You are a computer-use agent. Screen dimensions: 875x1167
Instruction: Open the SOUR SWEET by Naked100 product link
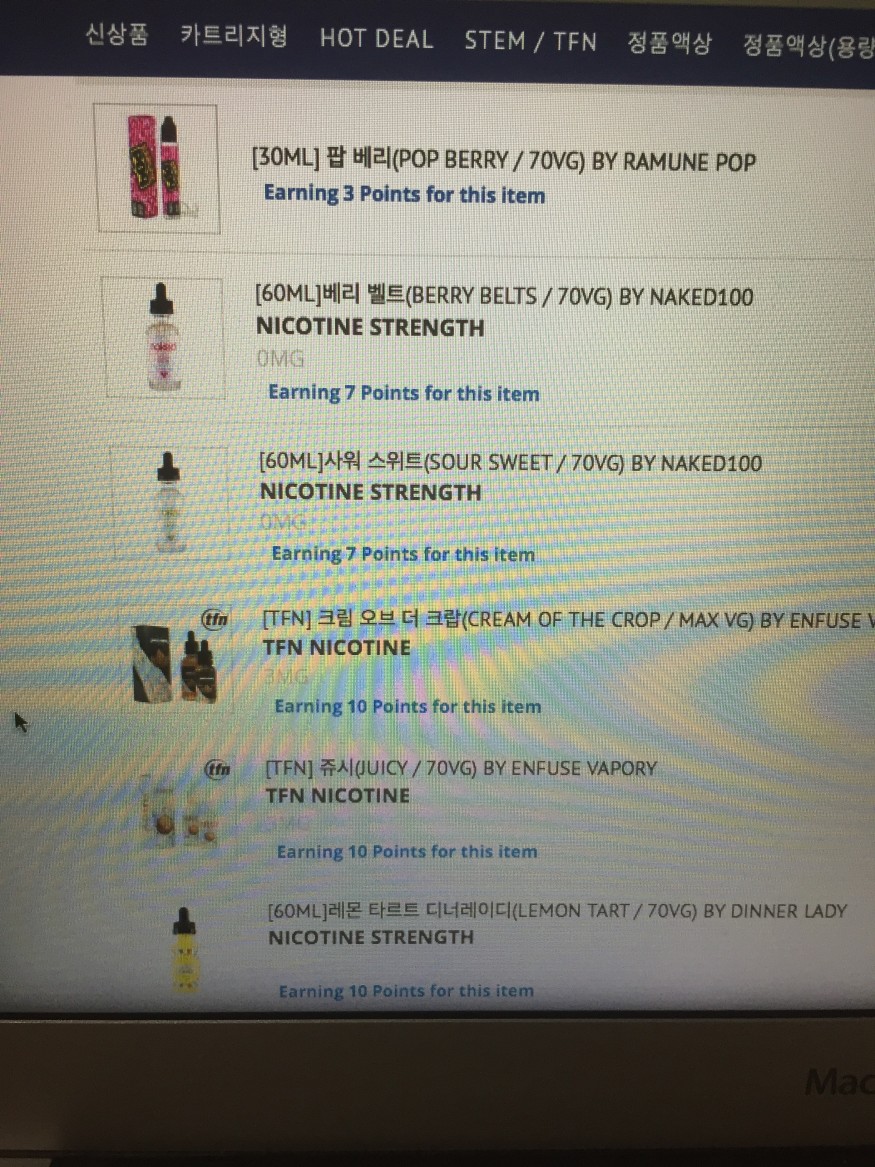[510, 463]
